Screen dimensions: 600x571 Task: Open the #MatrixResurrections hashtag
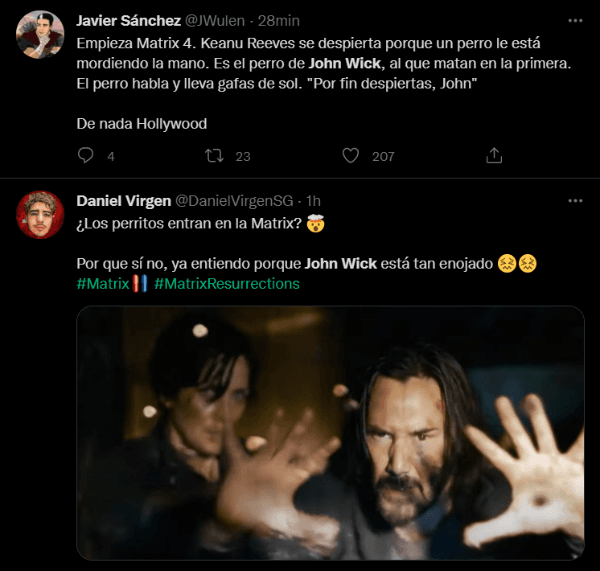(x=227, y=284)
